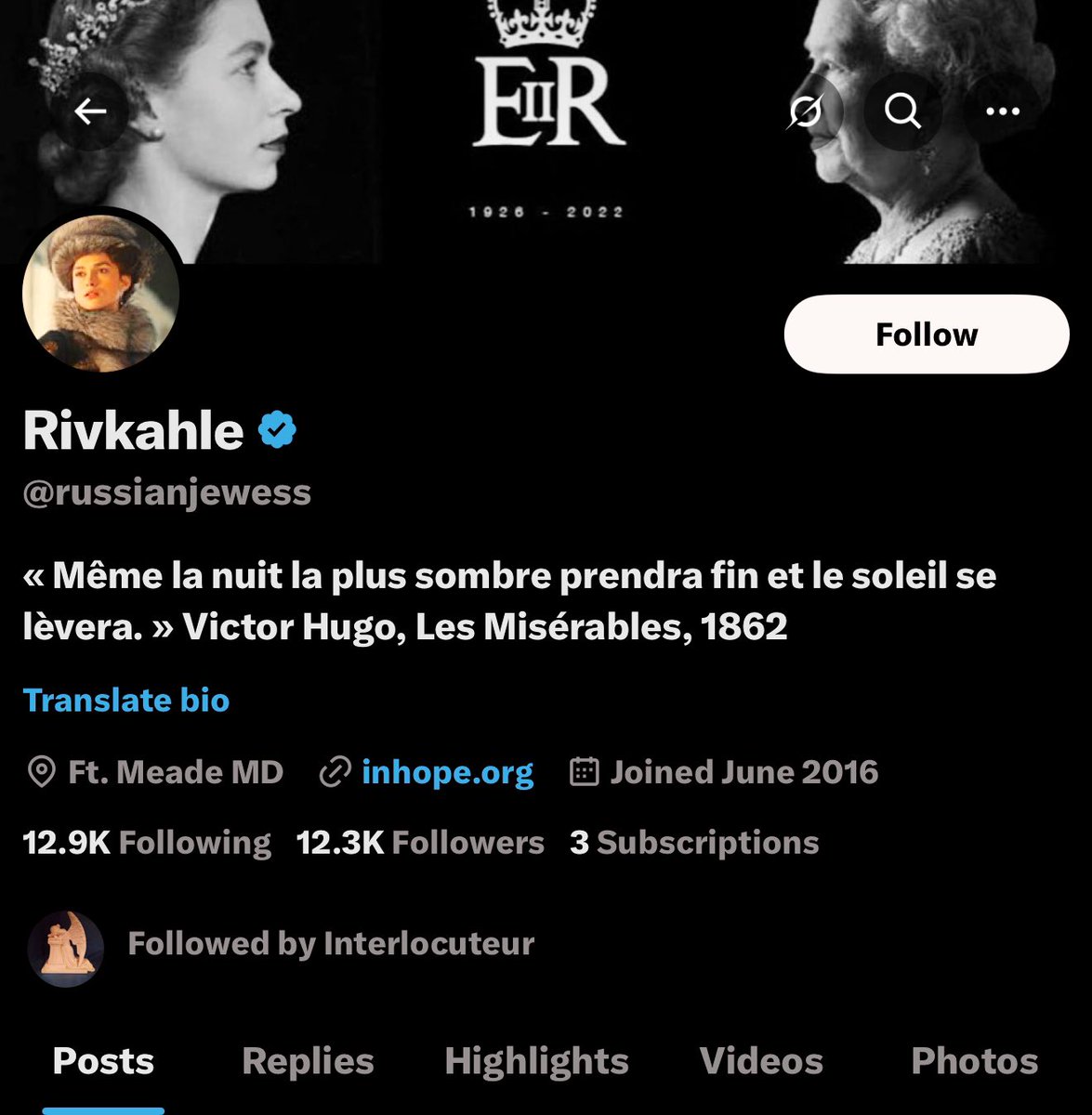This screenshot has width=1092, height=1115.
Task: Open the 3 Subscriptions list
Action: coord(694,843)
